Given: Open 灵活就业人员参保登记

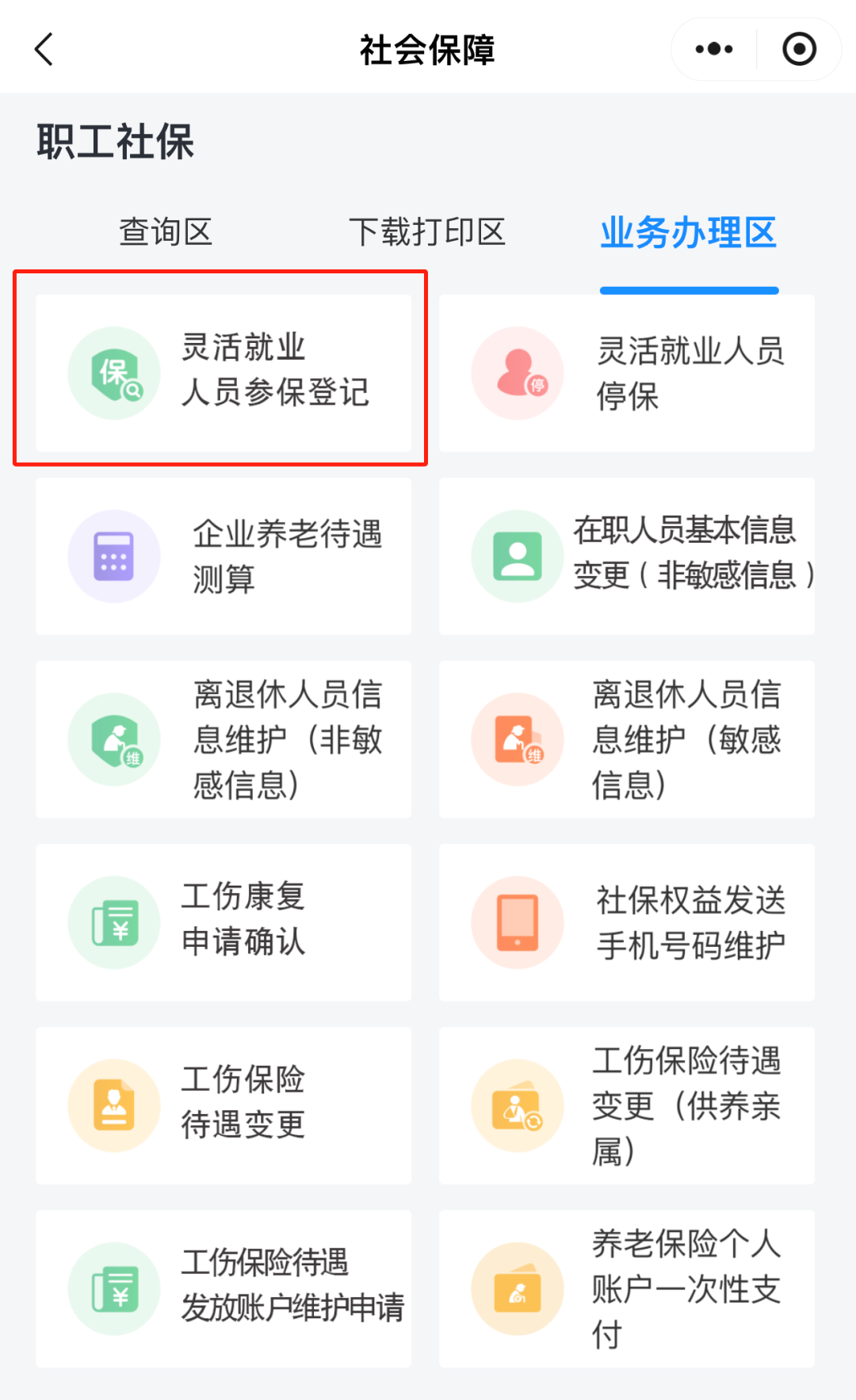Looking at the screenshot, I should 224,373.
